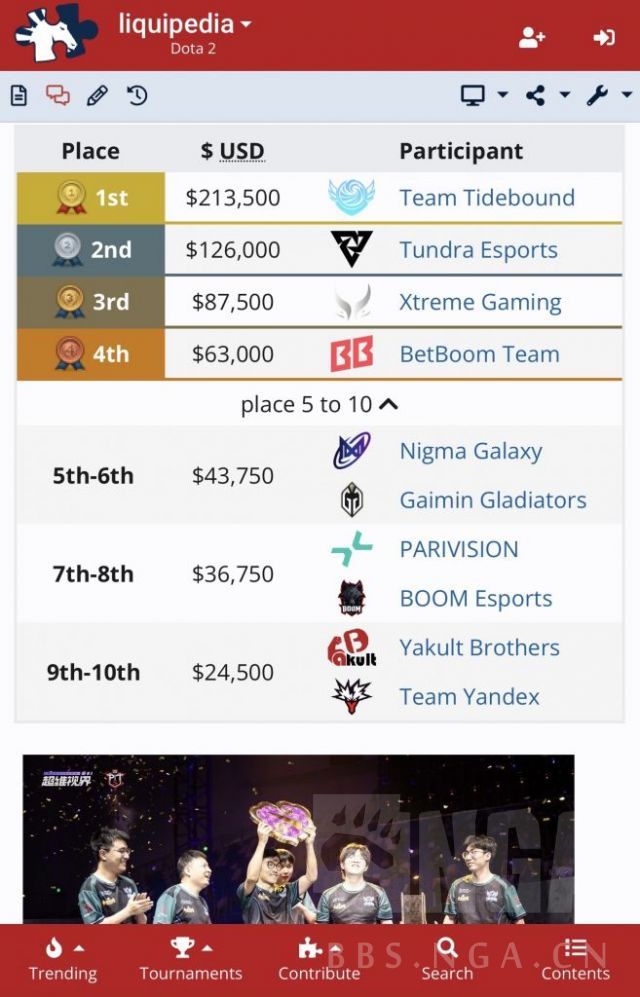640x997 pixels.
Task: Open the wrench tools dropdown
Action: (x=608, y=96)
